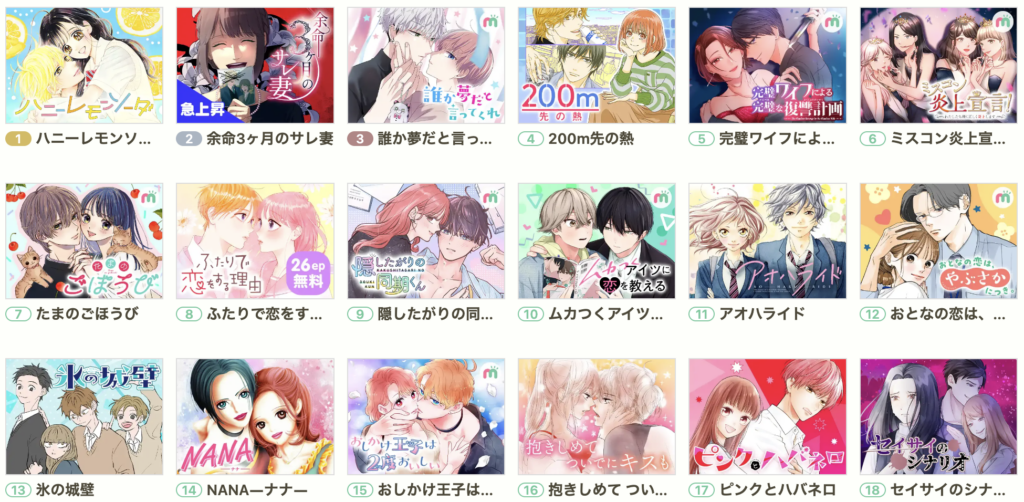Tap the ミスコン炎上宣言 cover
This screenshot has width=1024, height=502.
tap(939, 66)
